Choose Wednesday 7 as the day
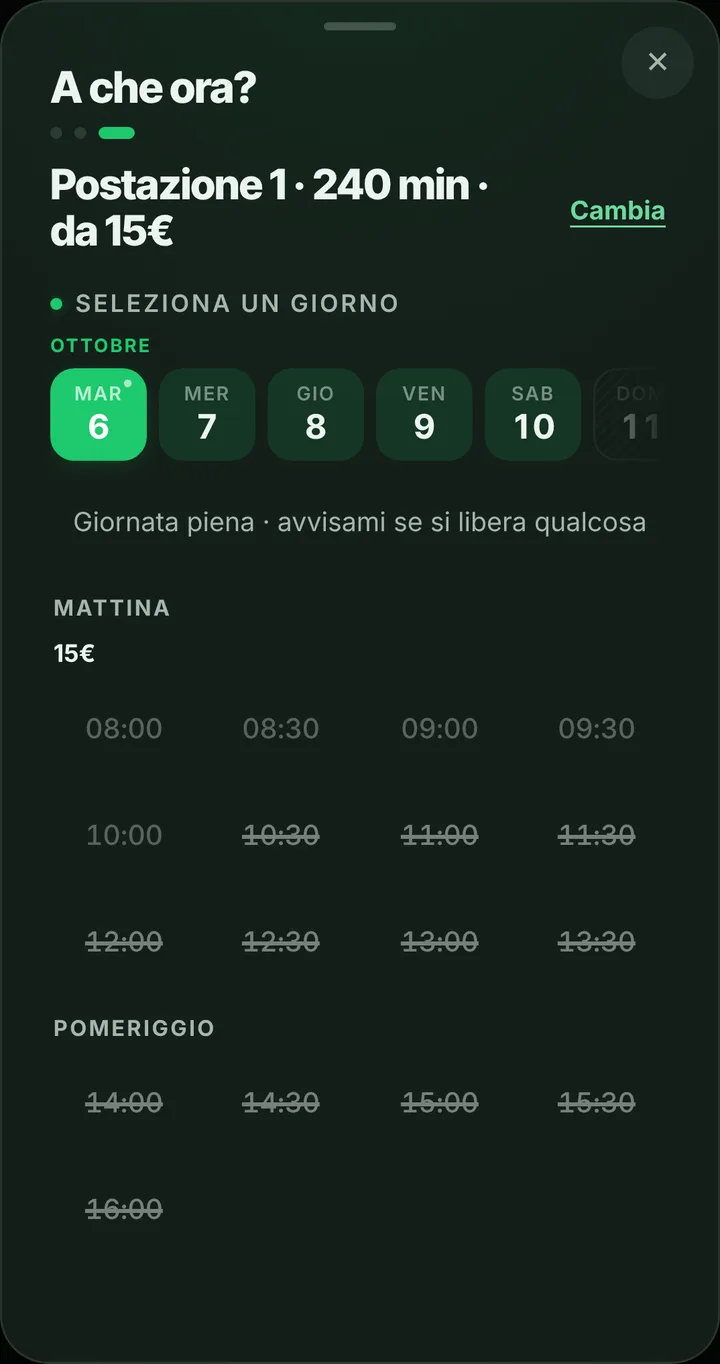 pos(207,414)
